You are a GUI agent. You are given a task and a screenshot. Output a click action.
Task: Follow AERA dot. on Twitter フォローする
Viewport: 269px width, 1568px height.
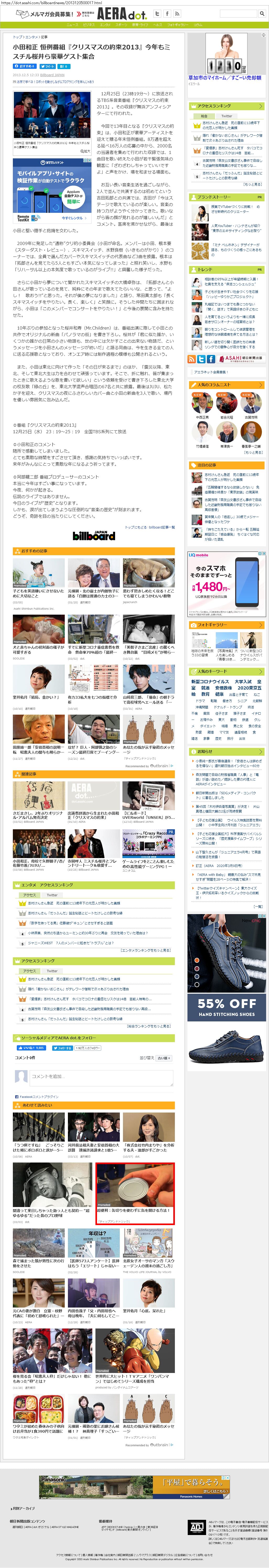pyautogui.click(x=62, y=1048)
